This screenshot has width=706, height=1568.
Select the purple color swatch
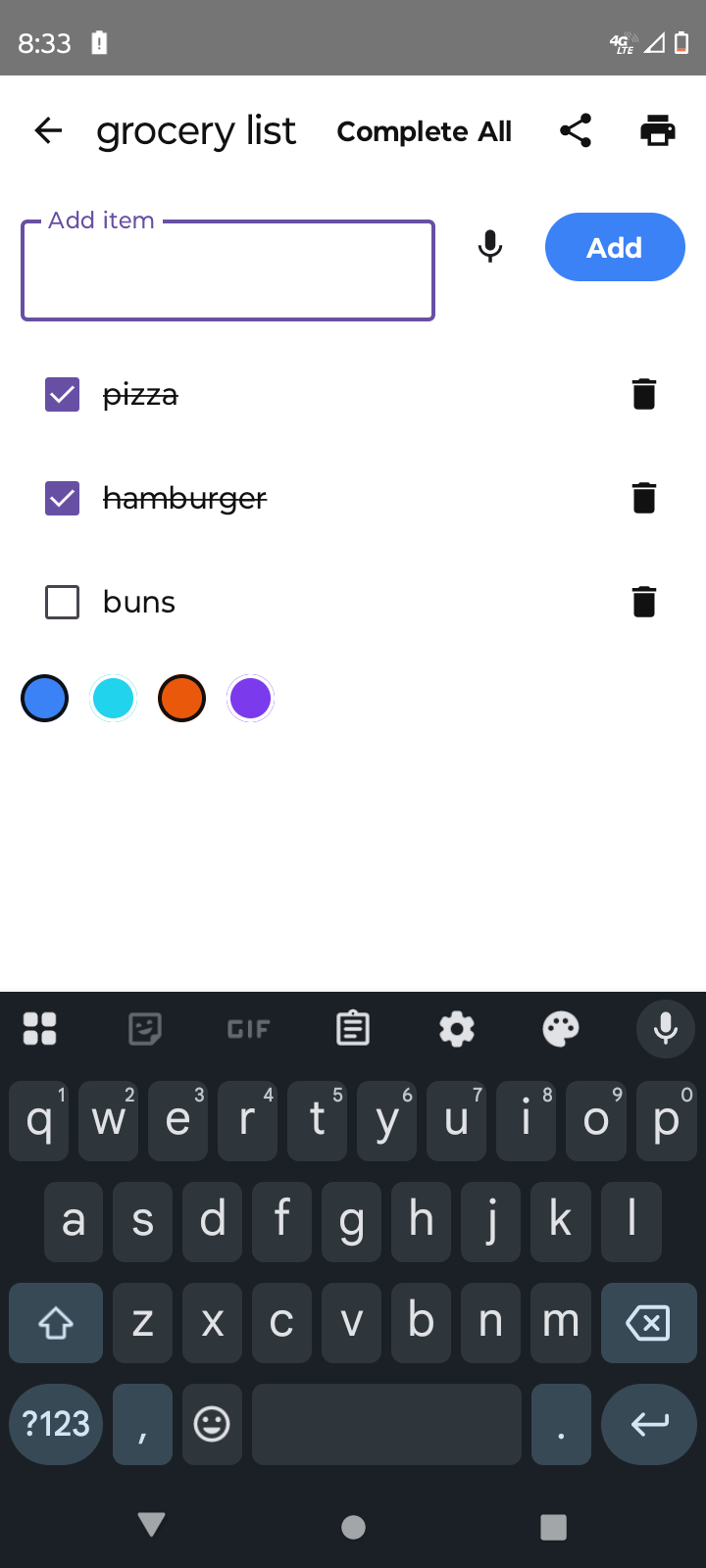pyautogui.click(x=250, y=699)
